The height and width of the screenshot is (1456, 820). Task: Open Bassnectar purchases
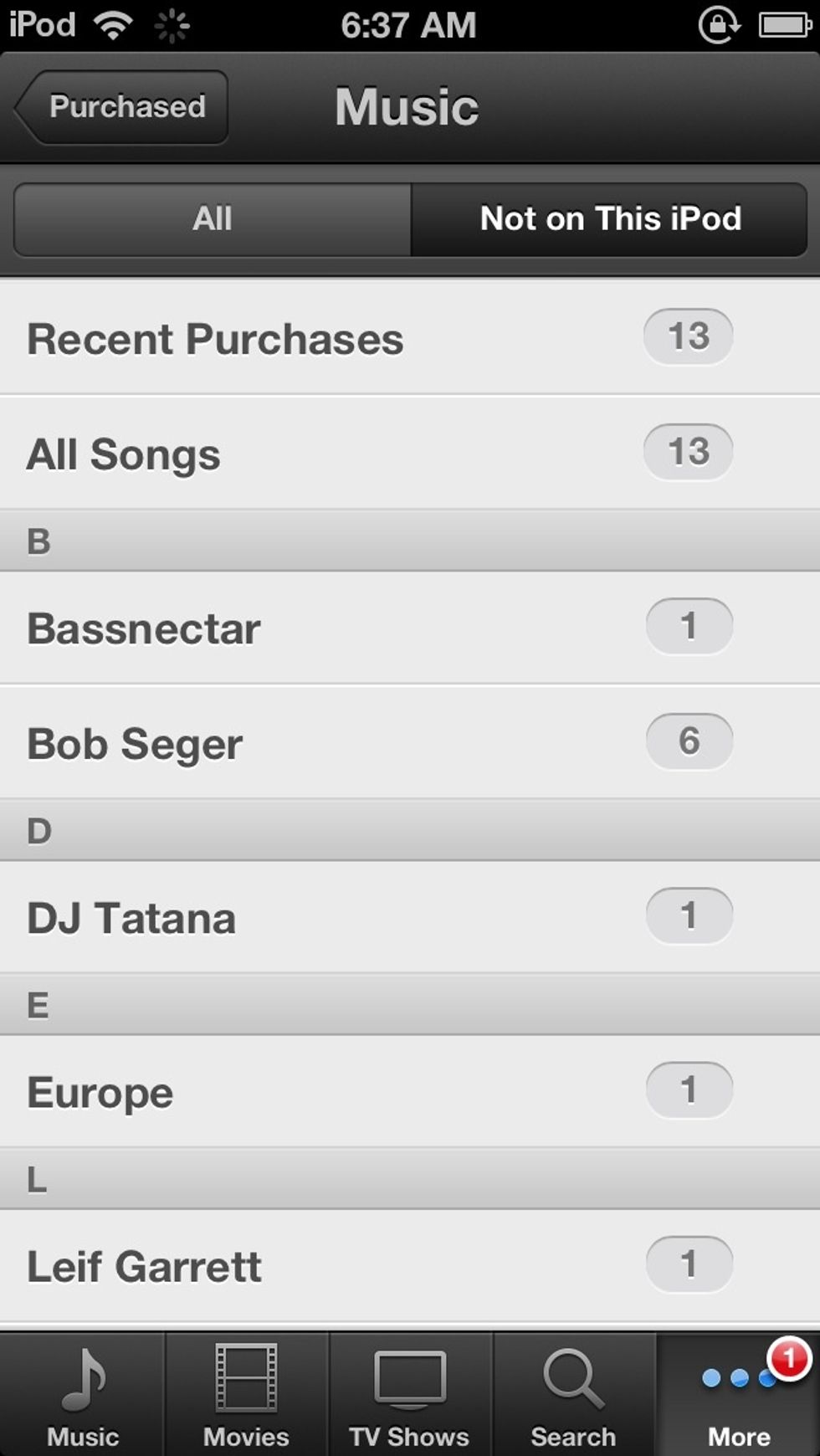tap(410, 628)
